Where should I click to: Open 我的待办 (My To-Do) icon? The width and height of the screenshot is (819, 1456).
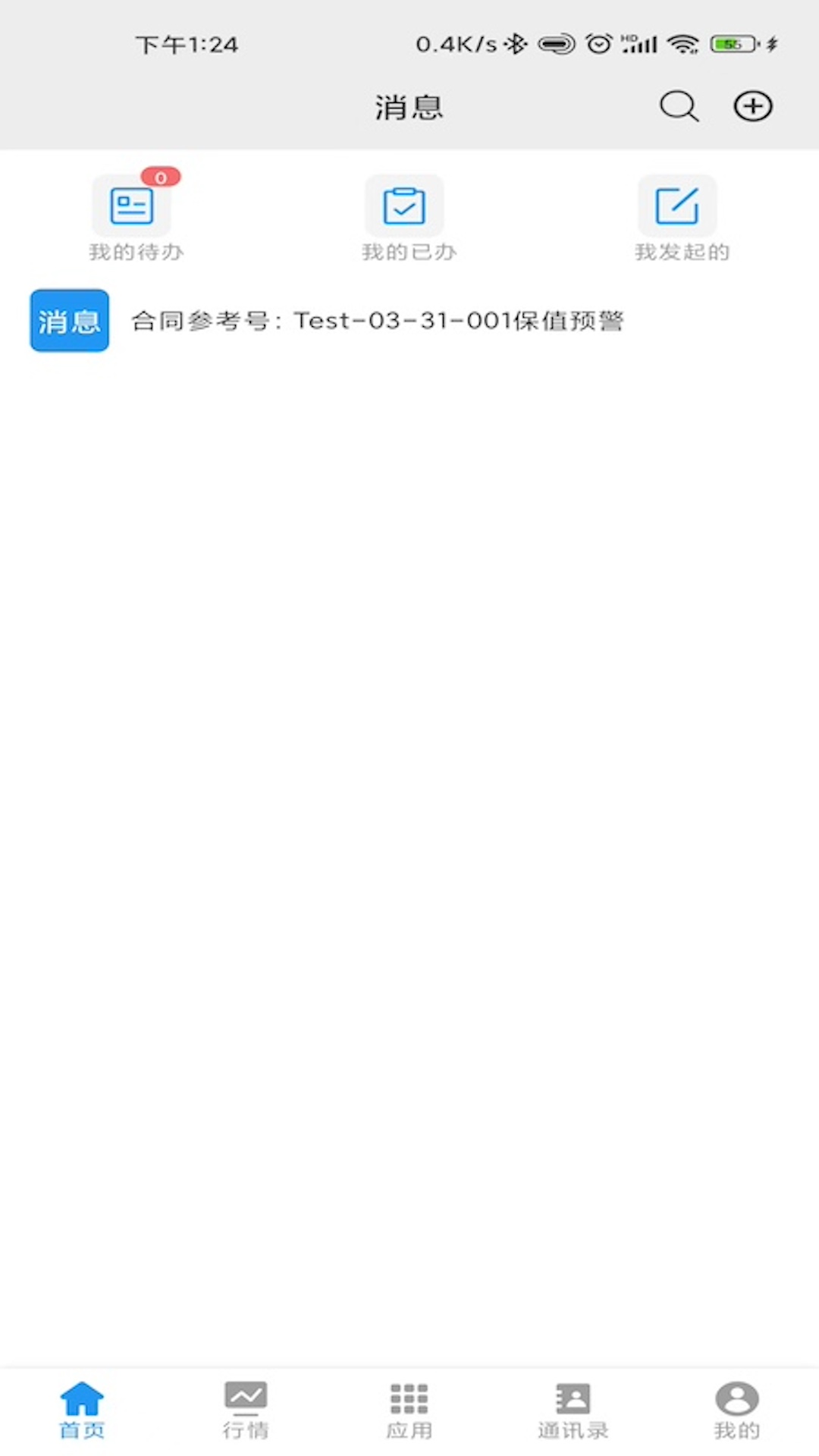pos(133,205)
